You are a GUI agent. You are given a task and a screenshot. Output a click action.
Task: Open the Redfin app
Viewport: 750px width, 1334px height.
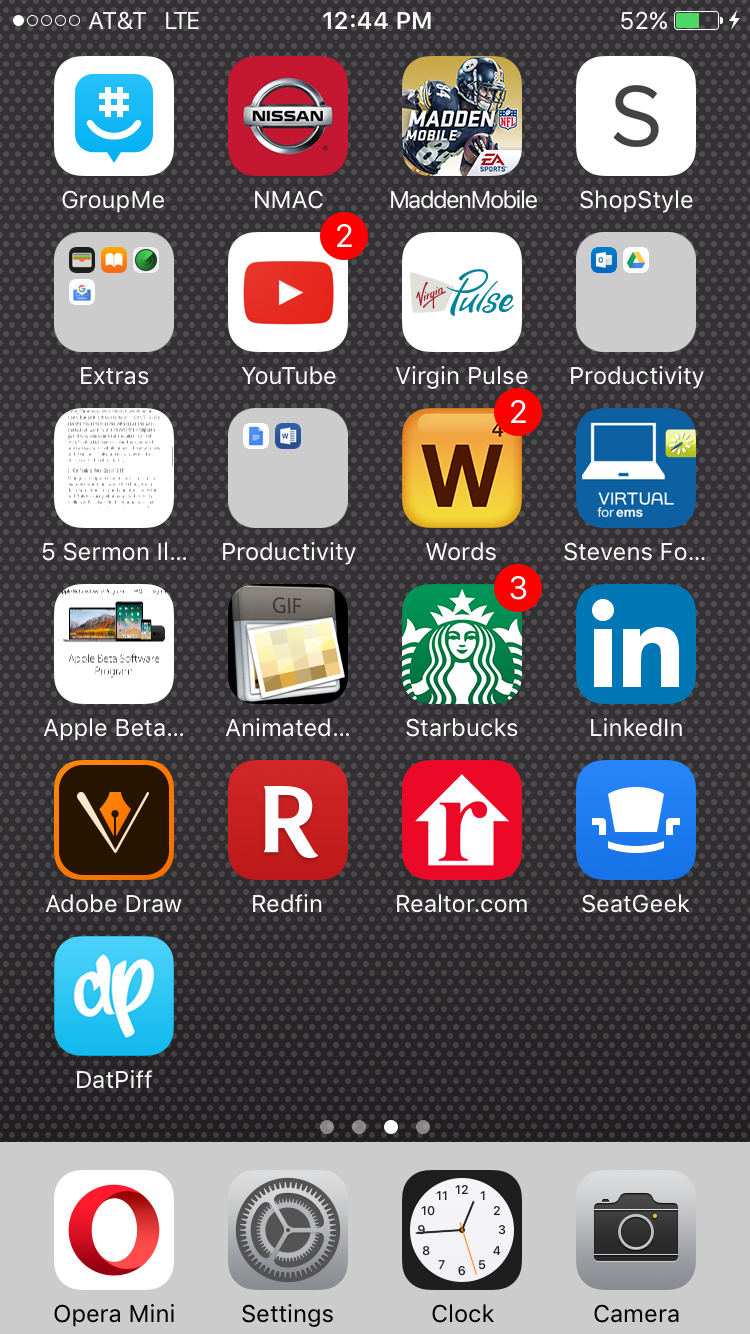click(288, 820)
